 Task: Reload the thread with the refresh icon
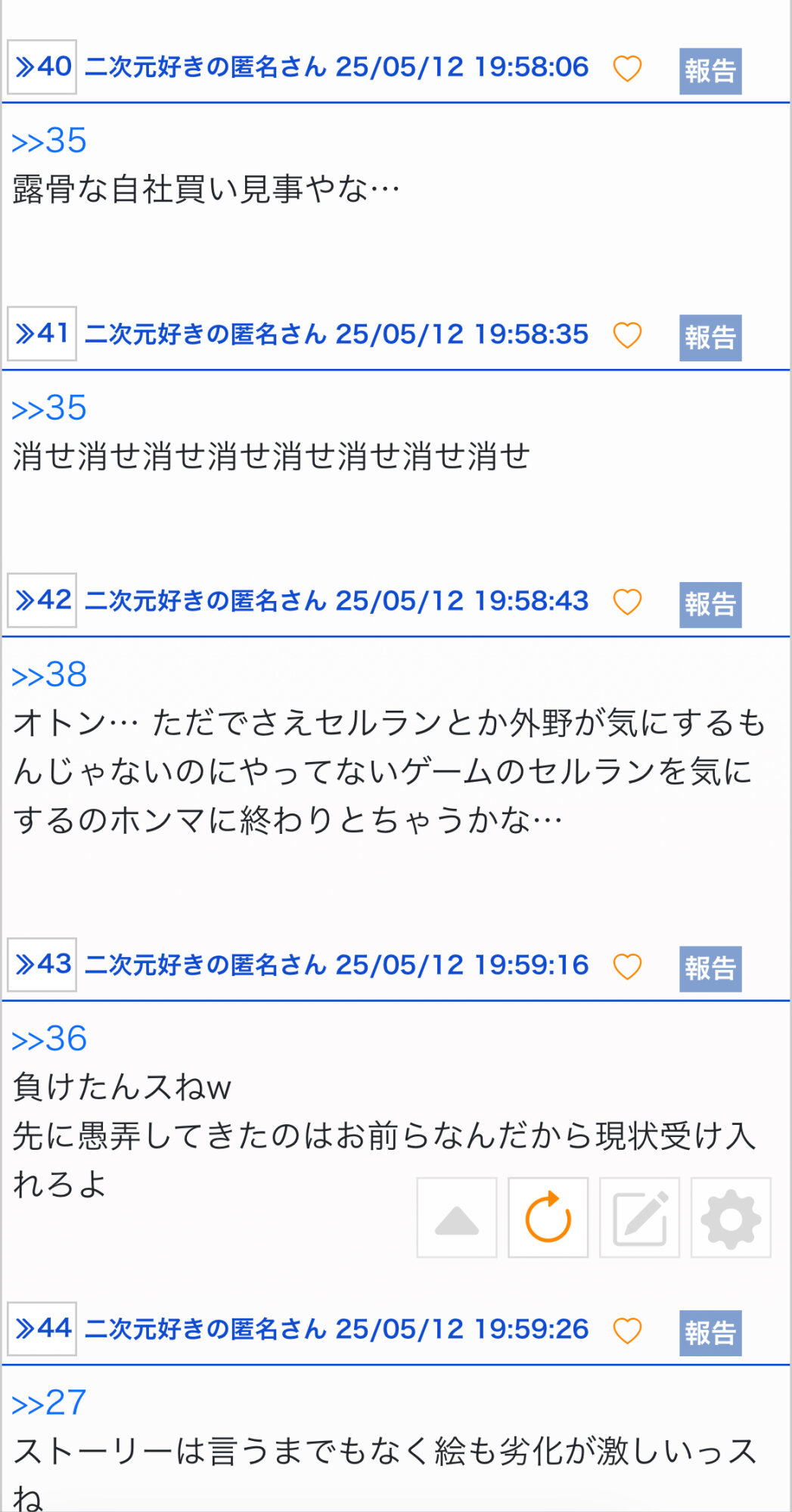[548, 1218]
